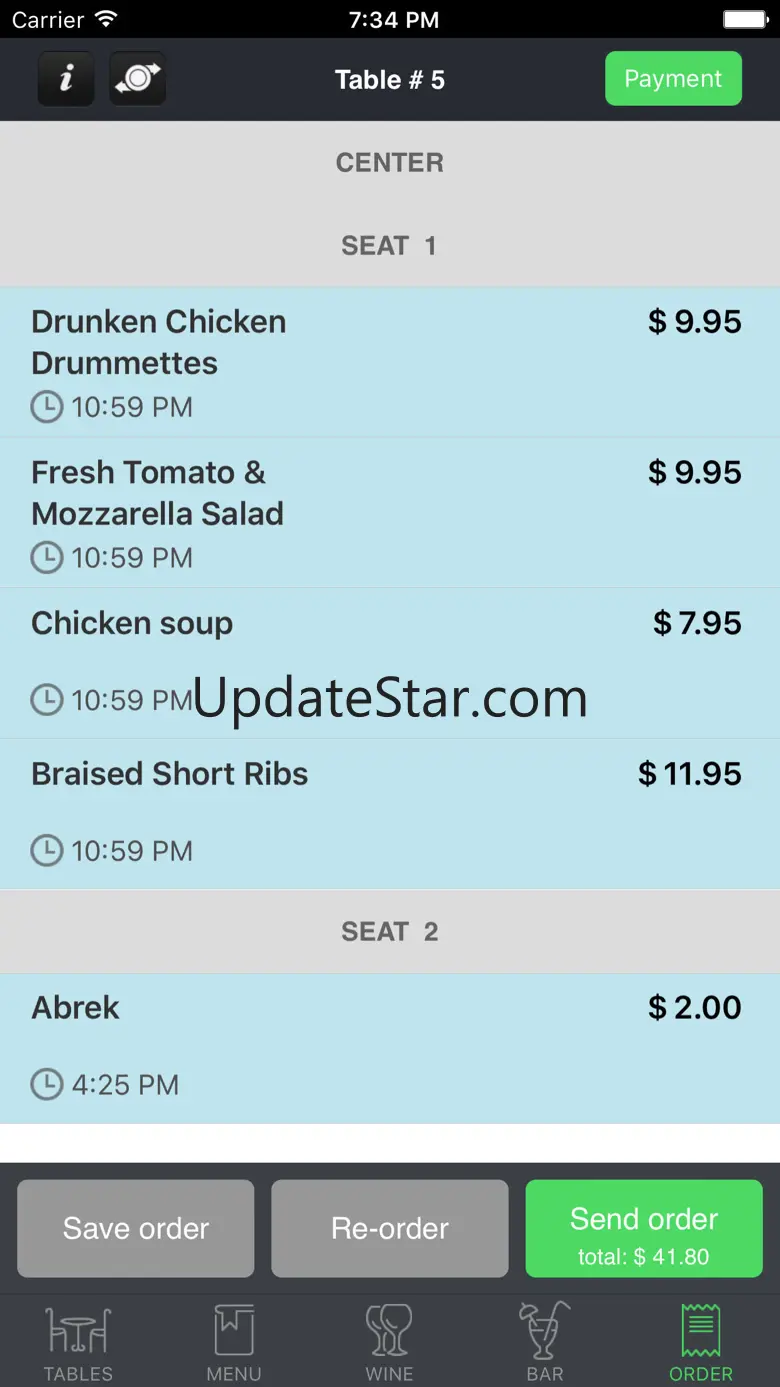Select the Abrek item under Seat 2
The width and height of the screenshot is (780, 1387).
(x=390, y=1048)
